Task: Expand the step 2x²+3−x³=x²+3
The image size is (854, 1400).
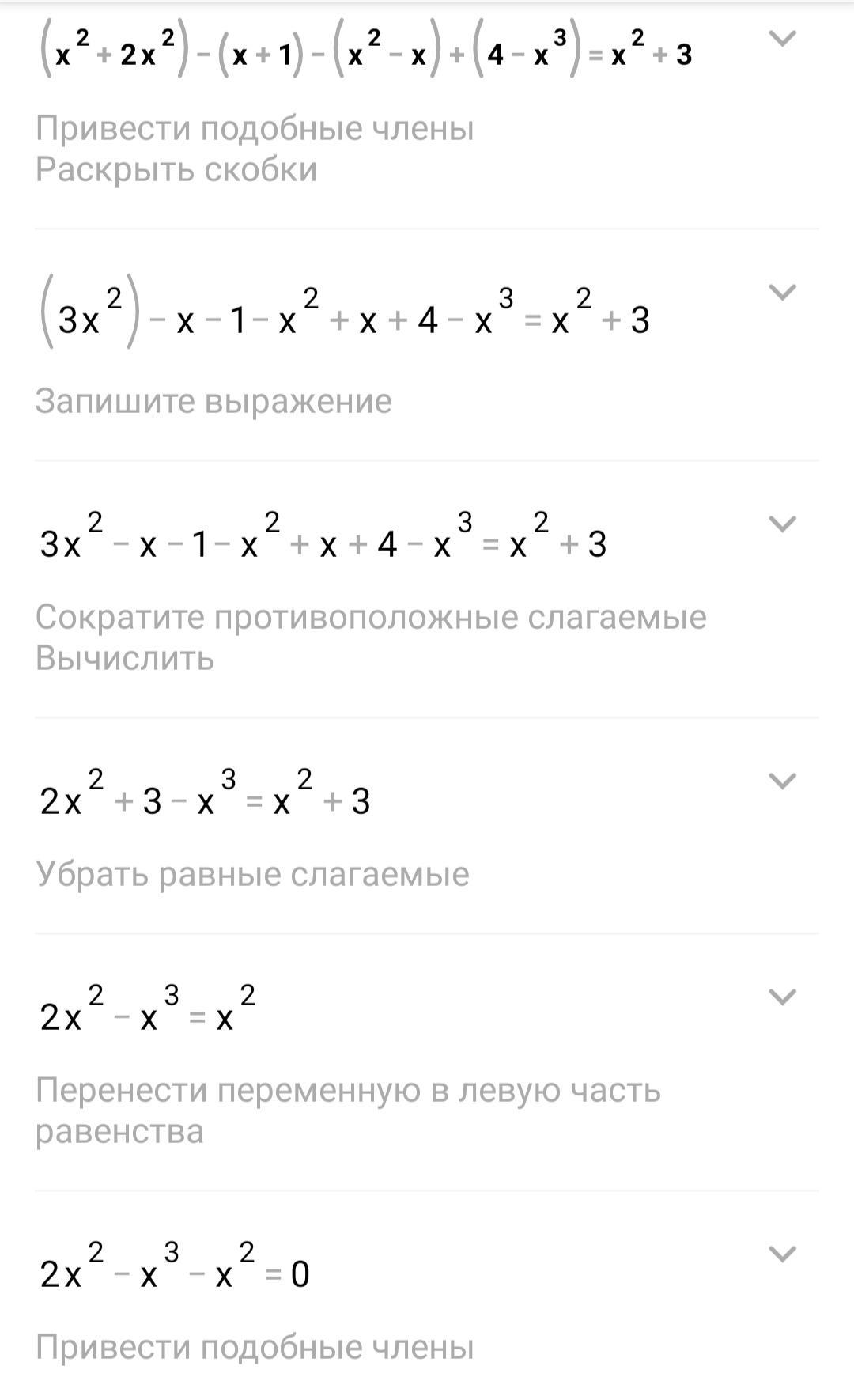Action: tap(782, 781)
